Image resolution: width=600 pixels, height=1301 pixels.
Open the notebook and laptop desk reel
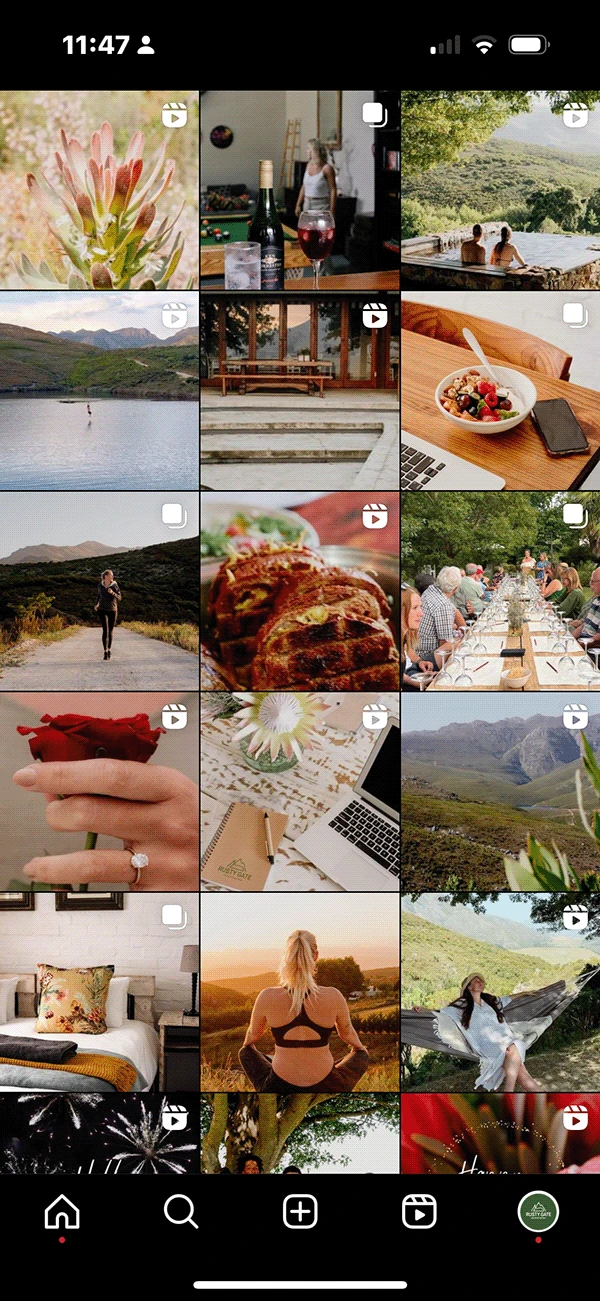300,791
